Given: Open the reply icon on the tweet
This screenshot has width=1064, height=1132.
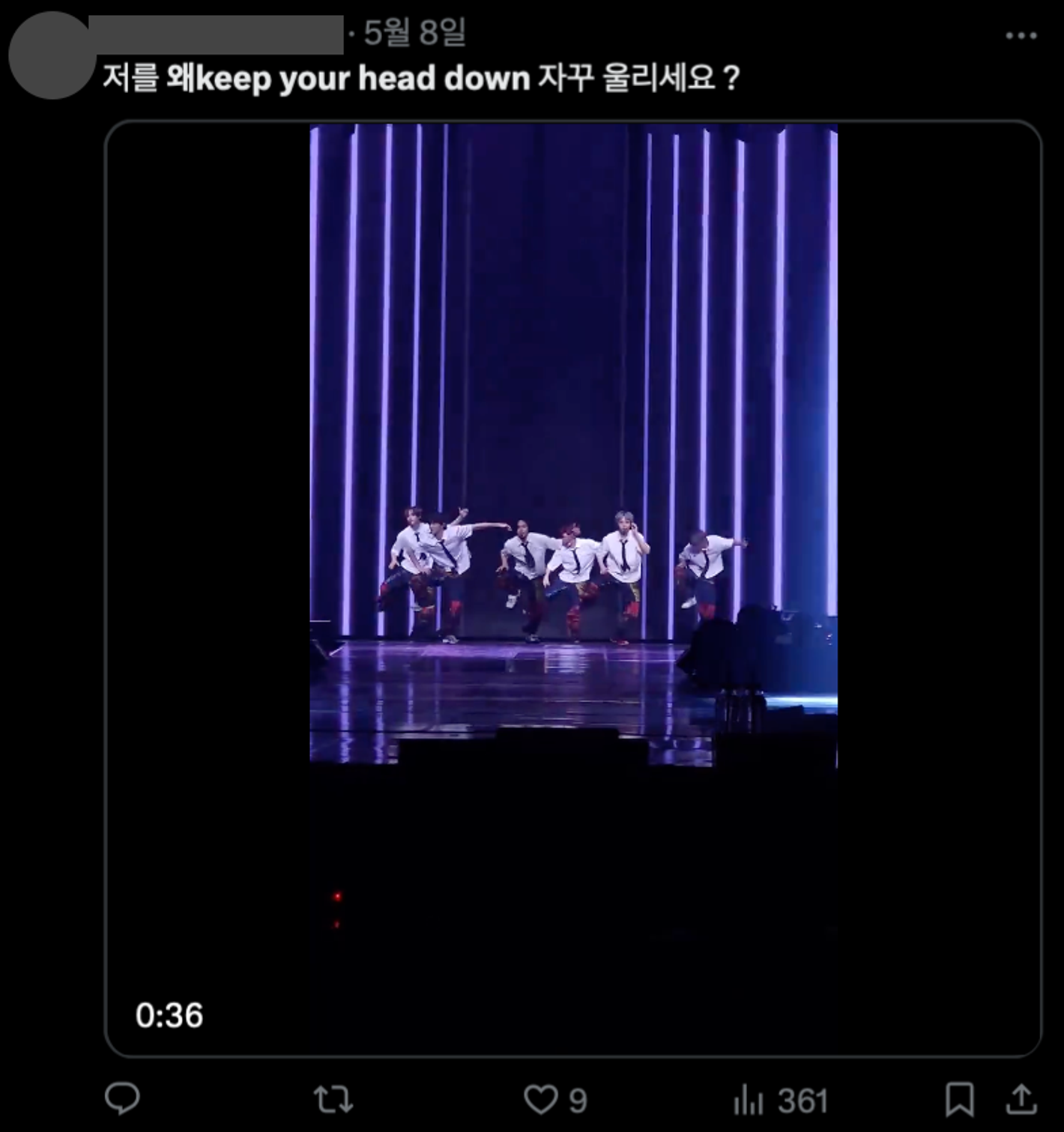Looking at the screenshot, I should tap(122, 1098).
